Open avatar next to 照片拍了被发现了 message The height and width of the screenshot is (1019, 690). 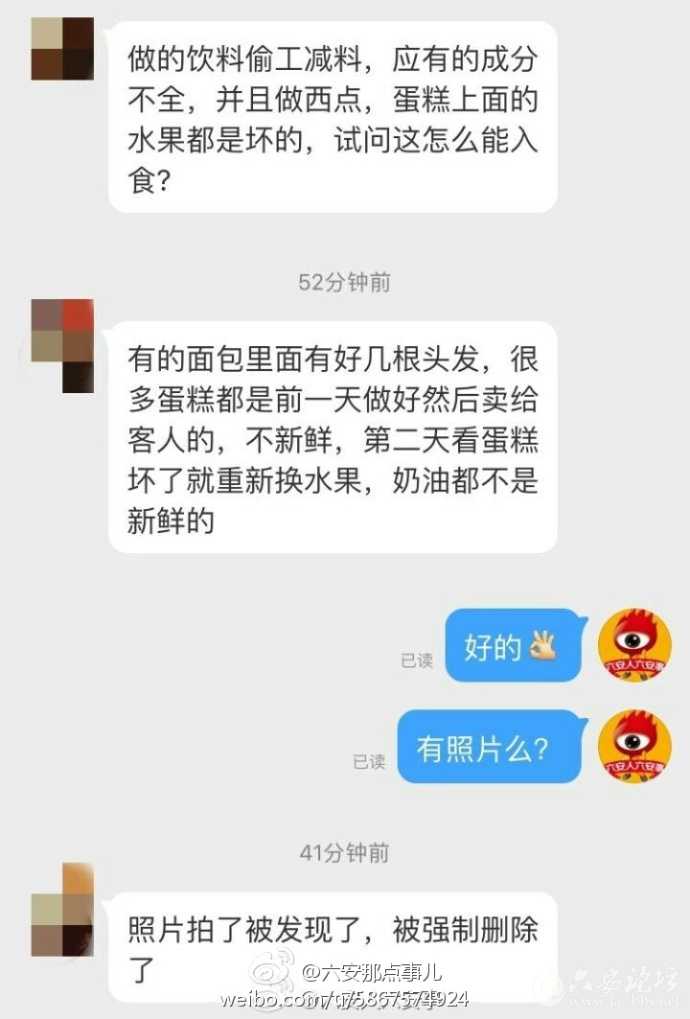(62, 911)
